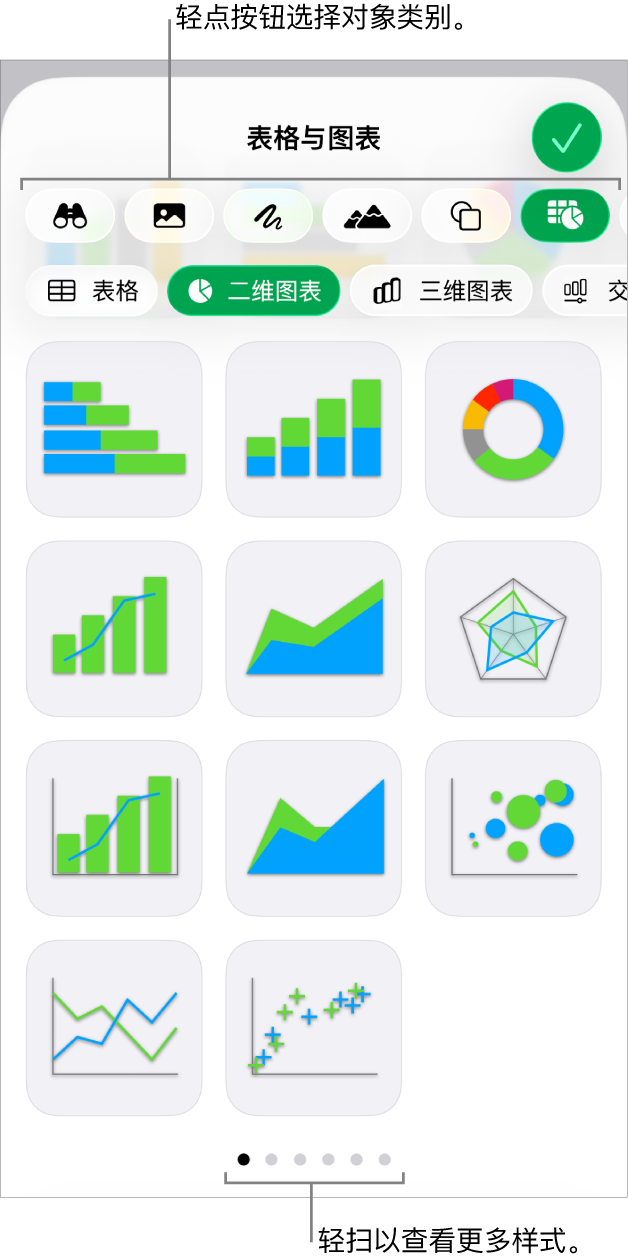The width and height of the screenshot is (628, 1258).
Task: Insert the stacked column chart
Action: click(x=314, y=429)
